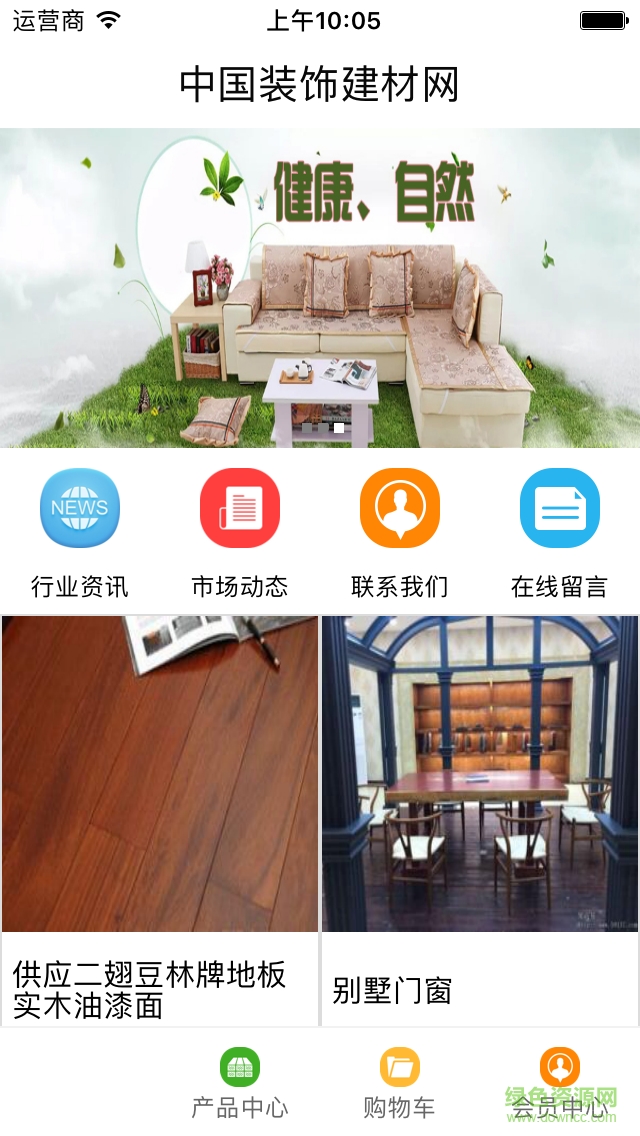640x1136 pixels.
Task: Tap 联系我们 contact icon
Action: (400, 508)
